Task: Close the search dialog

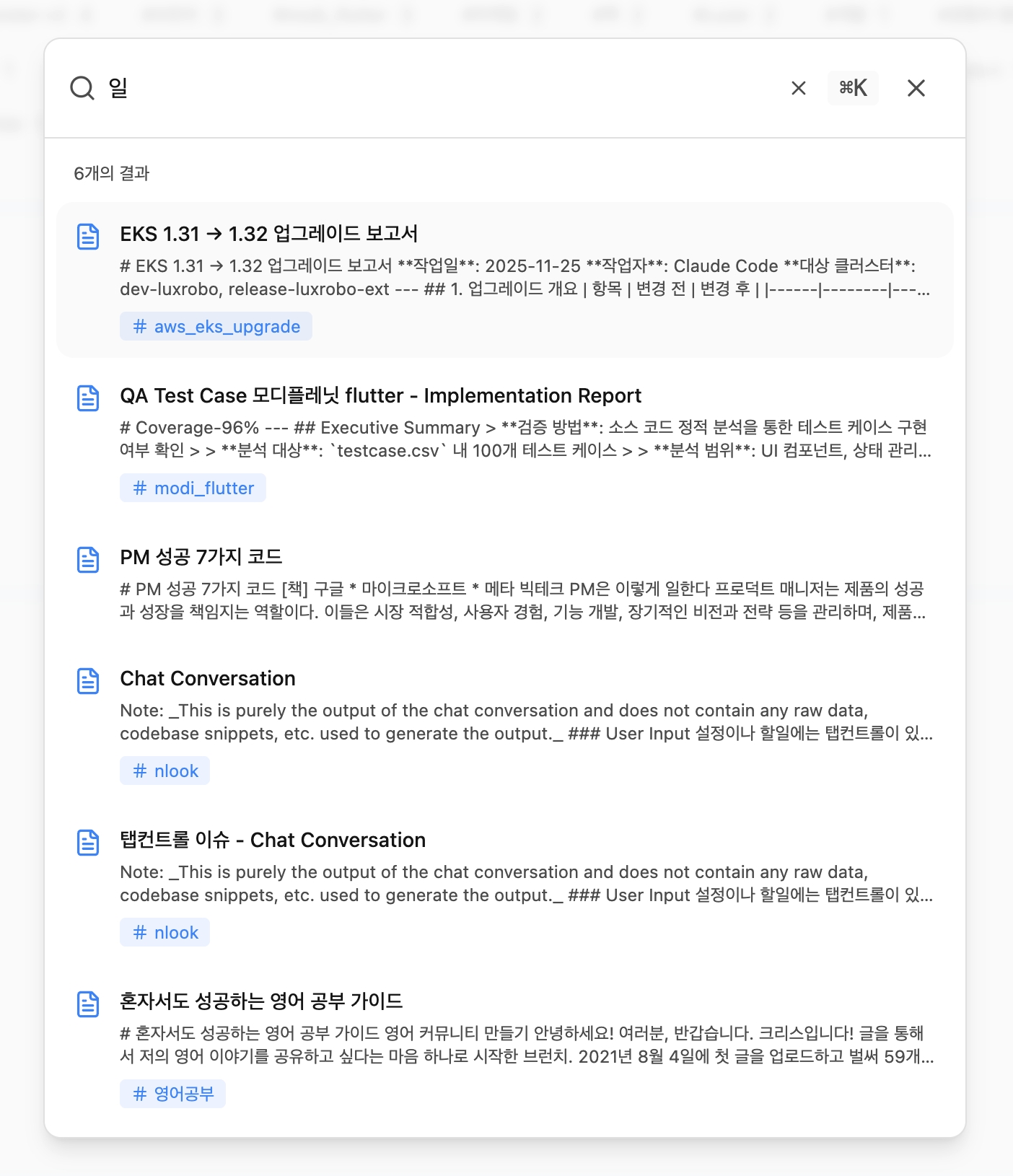Action: [x=916, y=88]
